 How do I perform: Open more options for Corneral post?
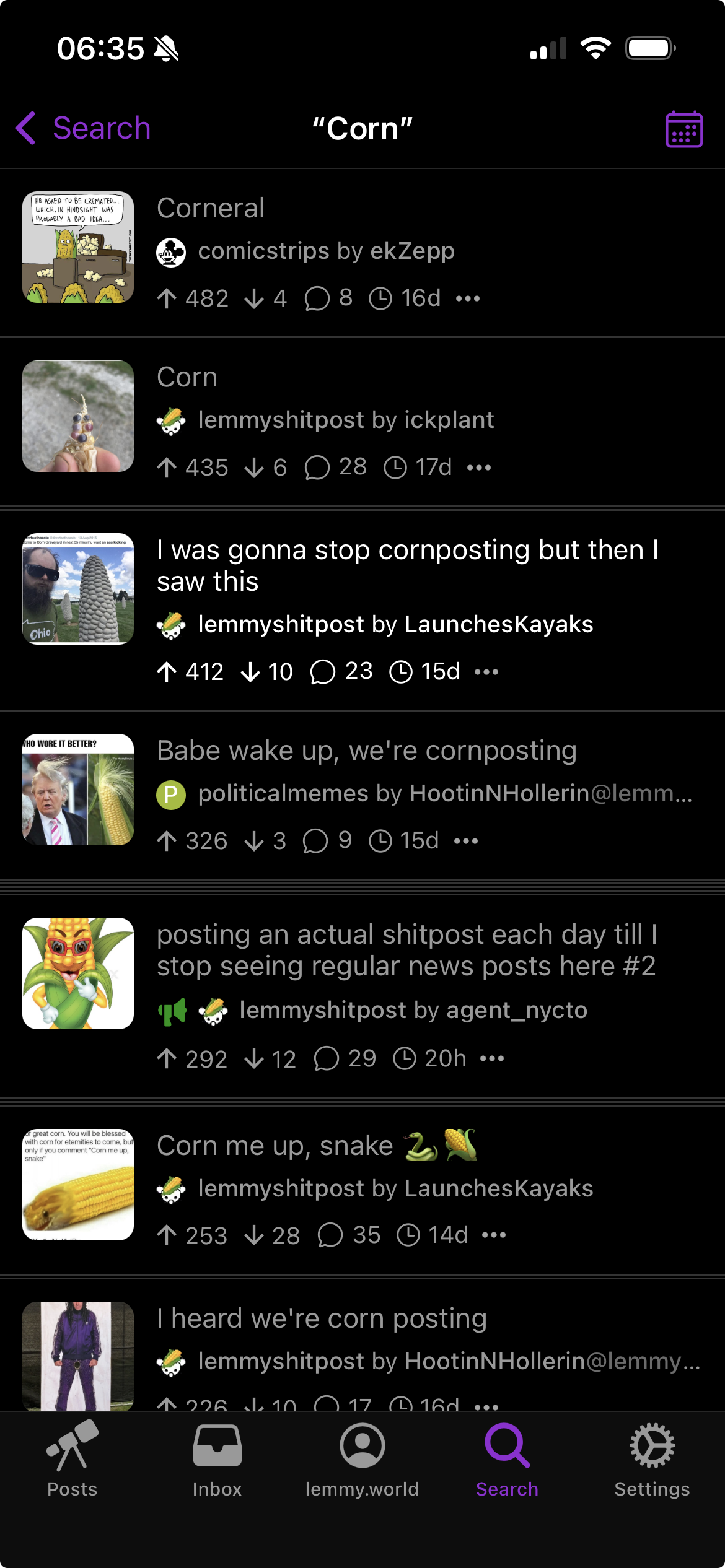pos(468,298)
